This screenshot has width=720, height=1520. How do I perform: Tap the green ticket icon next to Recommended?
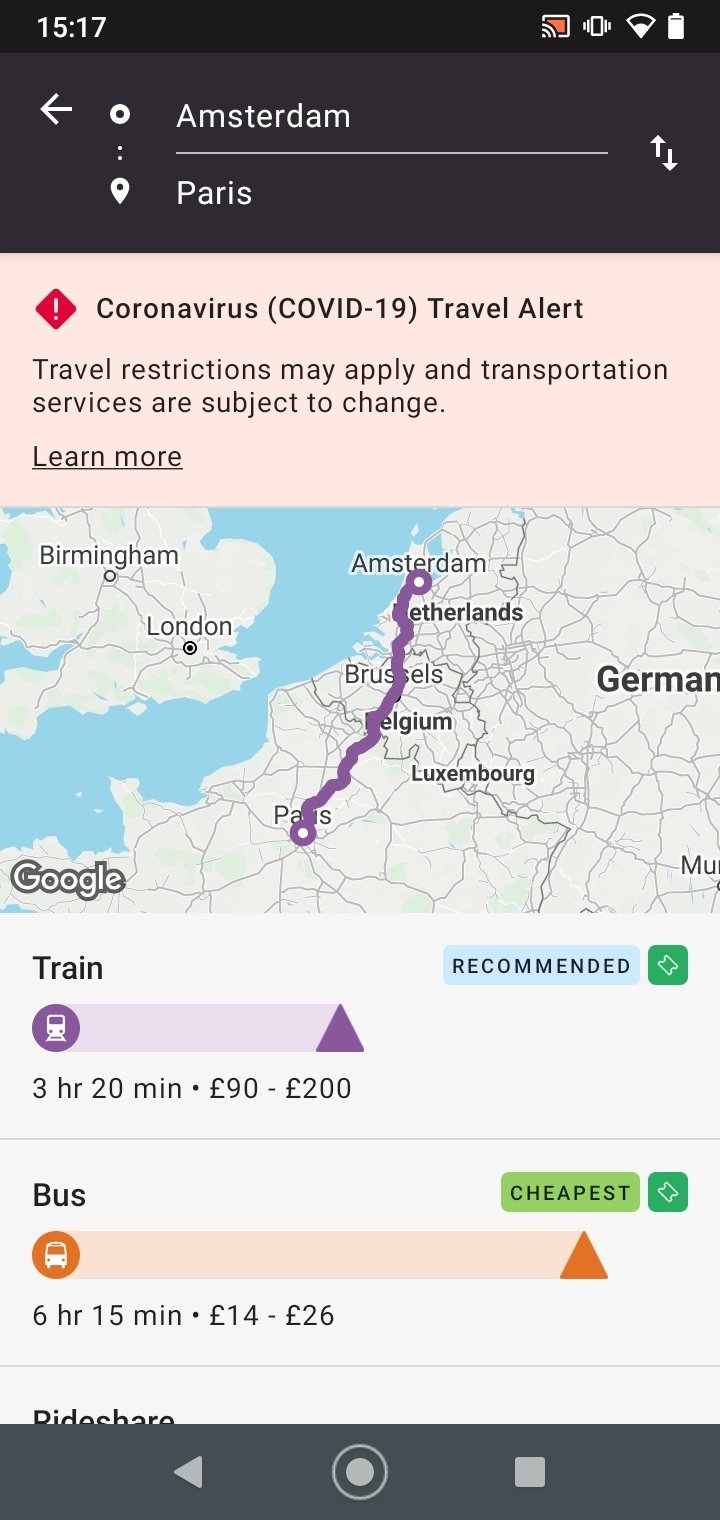(668, 965)
